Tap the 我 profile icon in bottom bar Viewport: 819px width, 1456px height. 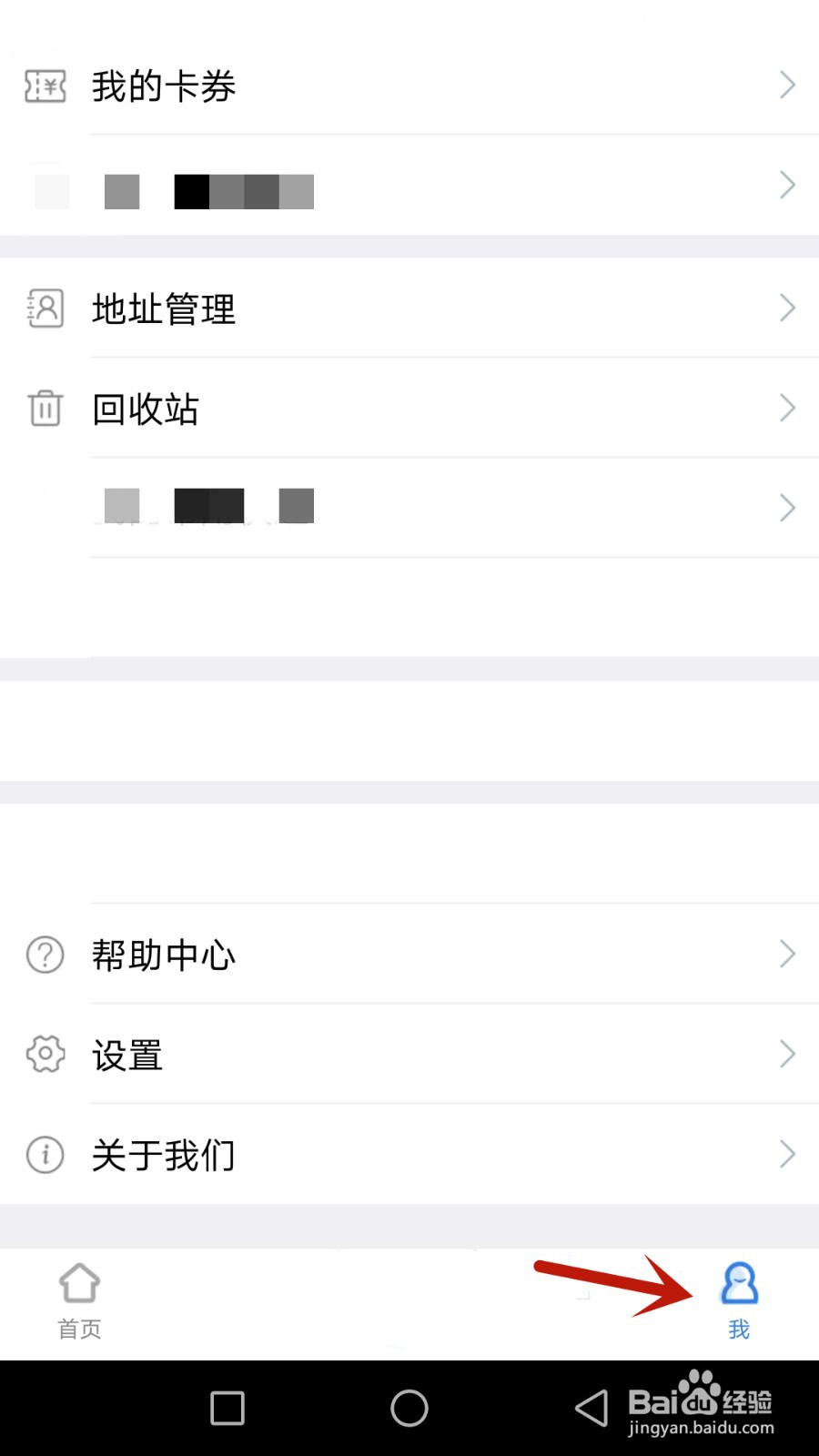point(739,1285)
